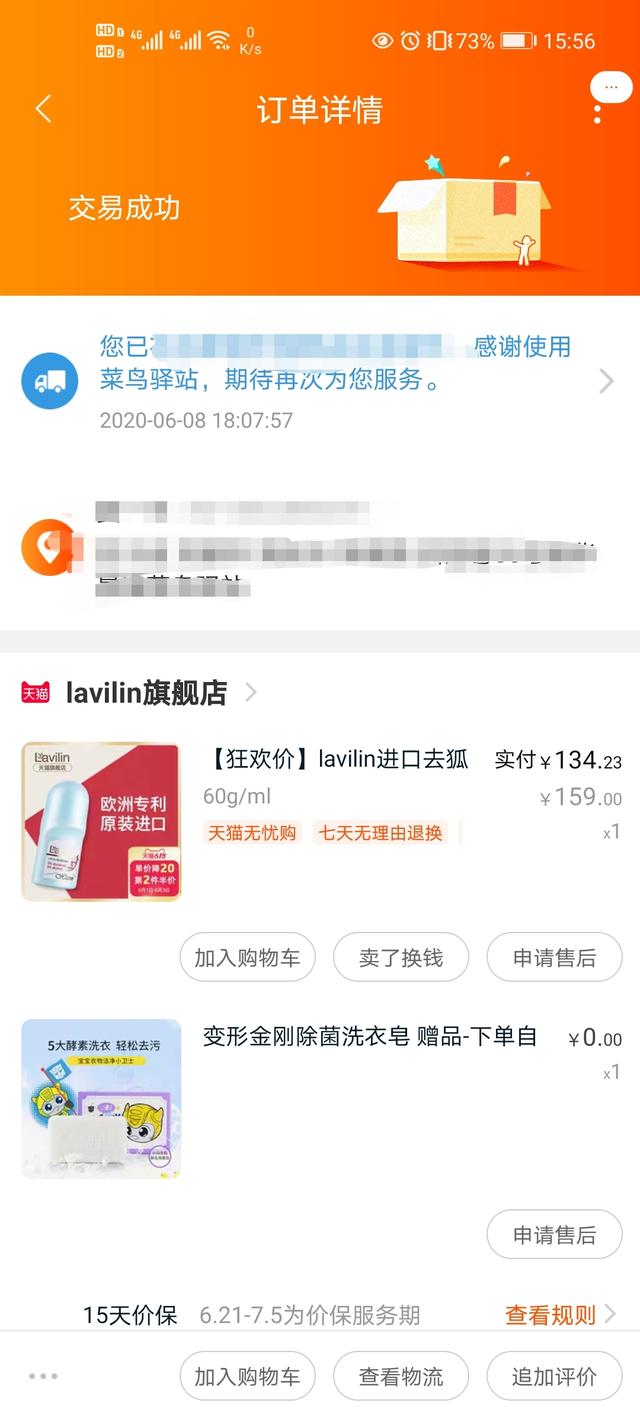The width and height of the screenshot is (640, 1422).
Task: Open the three-dot more options at the bottom
Action: 43,1376
